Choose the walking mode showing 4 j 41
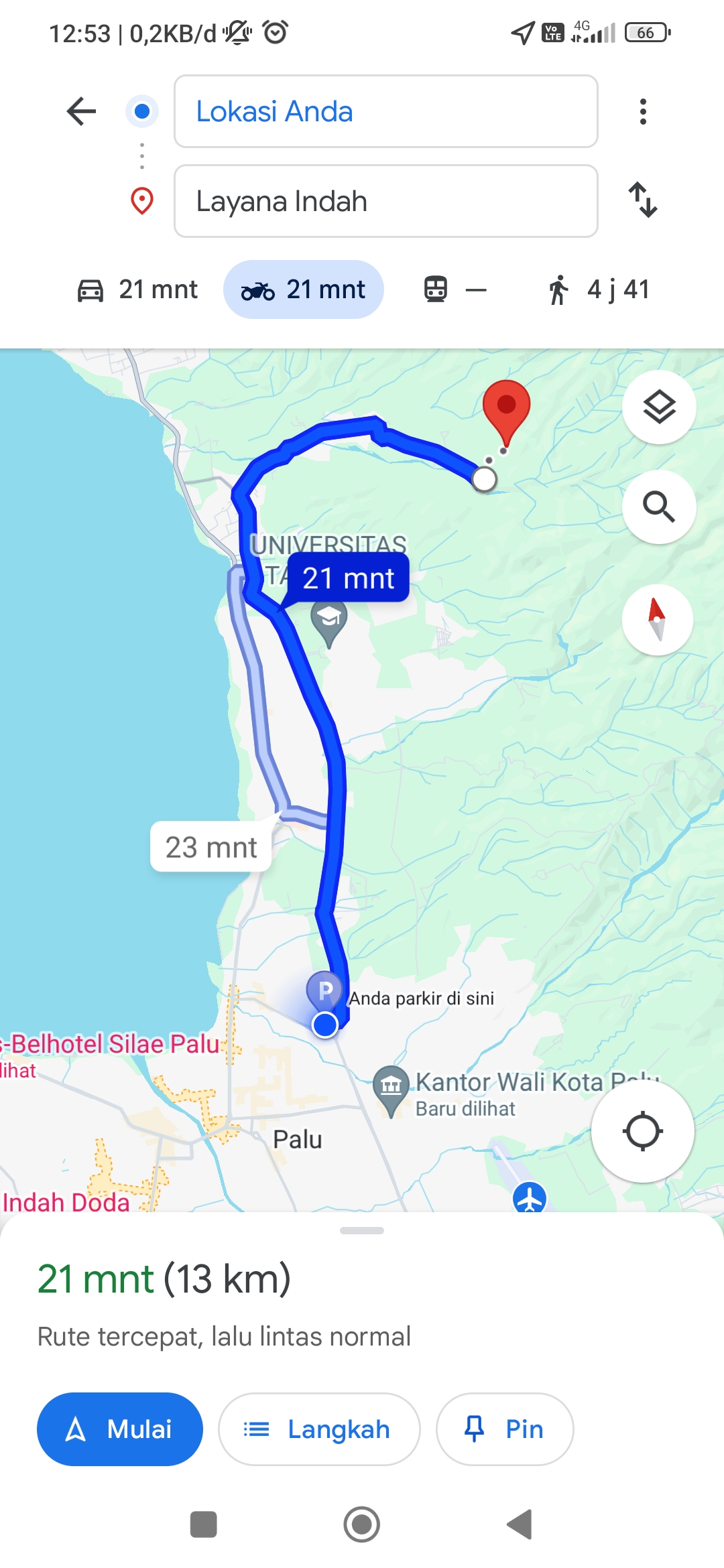 tap(599, 289)
